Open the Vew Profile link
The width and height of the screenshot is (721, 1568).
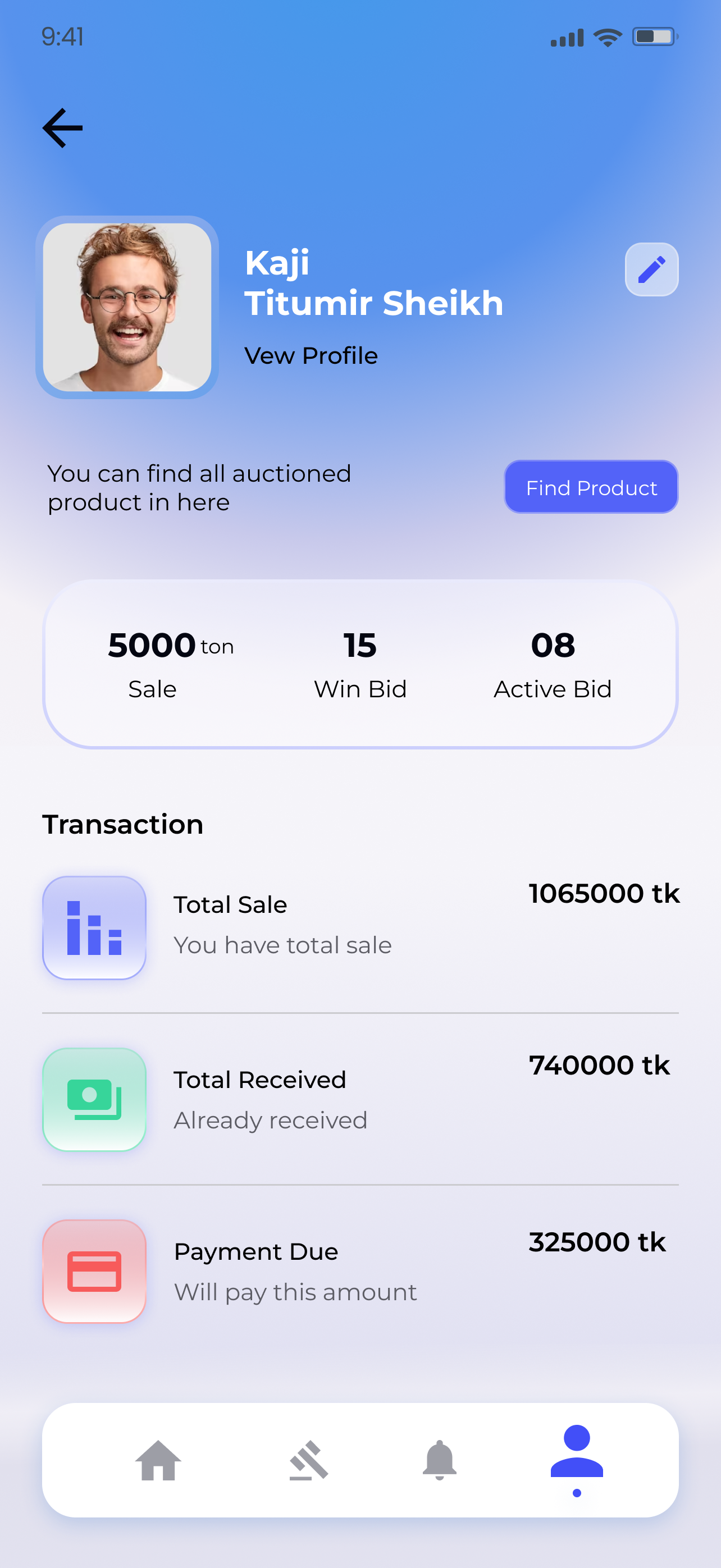(311, 355)
